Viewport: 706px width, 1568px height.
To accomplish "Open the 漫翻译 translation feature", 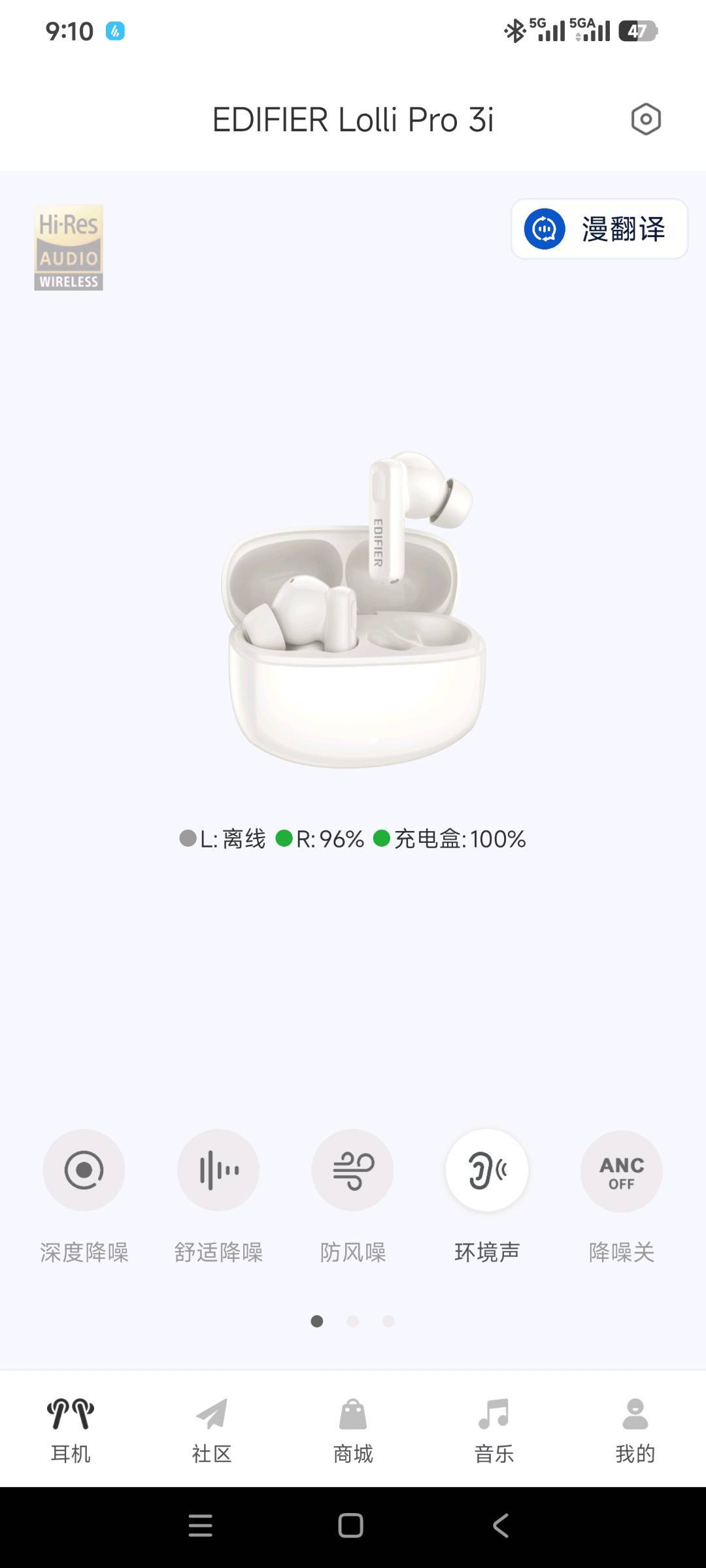I will [599, 229].
